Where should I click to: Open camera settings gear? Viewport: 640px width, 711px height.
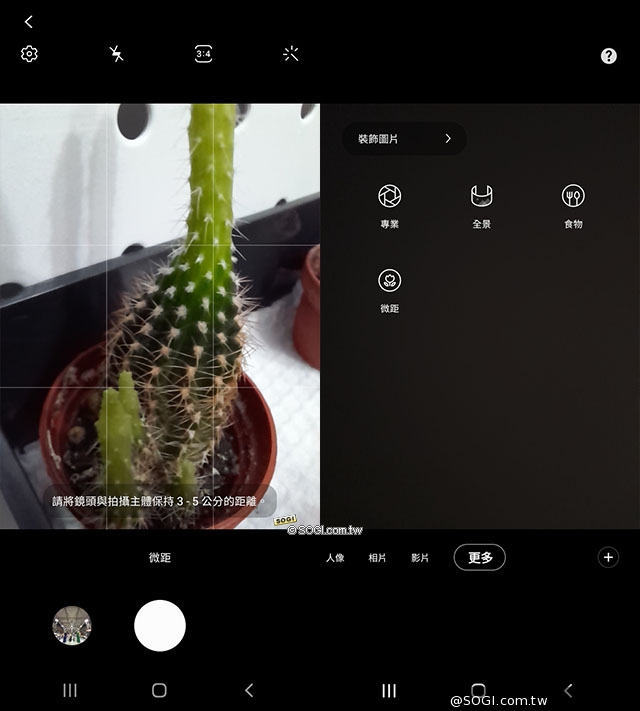pyautogui.click(x=29, y=54)
